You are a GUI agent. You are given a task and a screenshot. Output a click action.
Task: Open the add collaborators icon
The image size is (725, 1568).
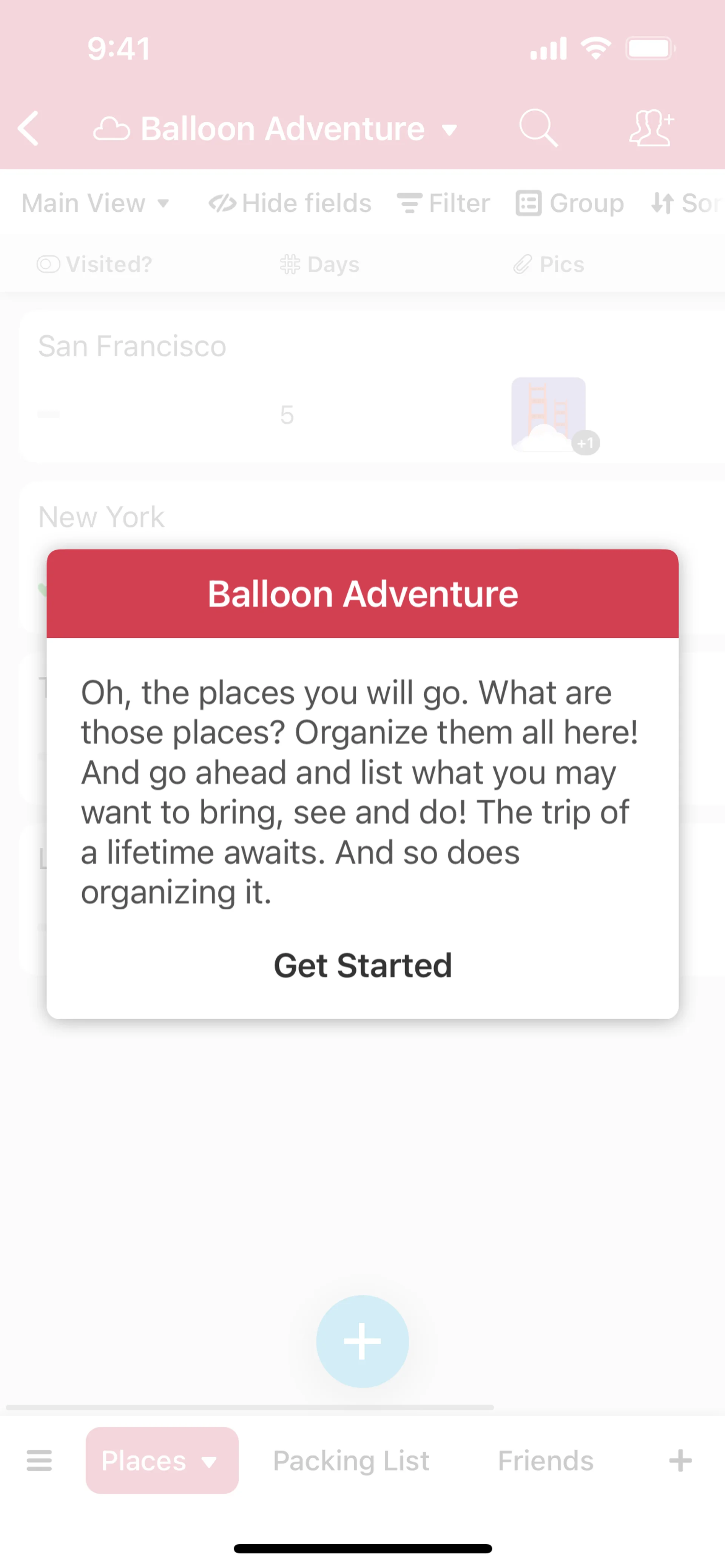click(x=651, y=128)
